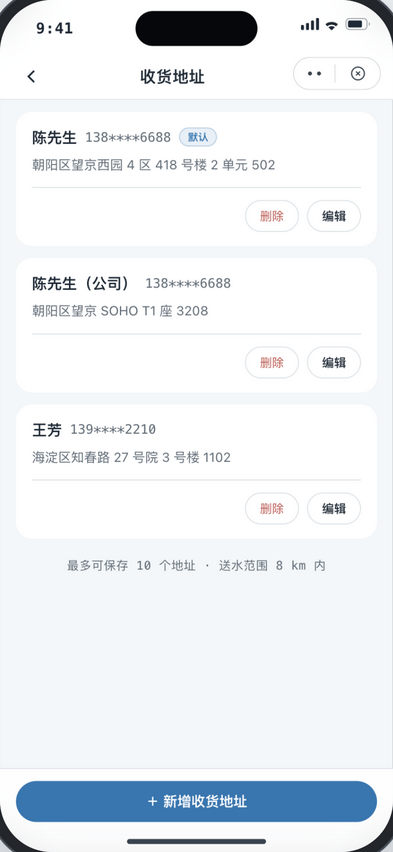Image resolution: width=393 pixels, height=852 pixels.
Task: Go back using the back arrow
Action: (x=31, y=77)
